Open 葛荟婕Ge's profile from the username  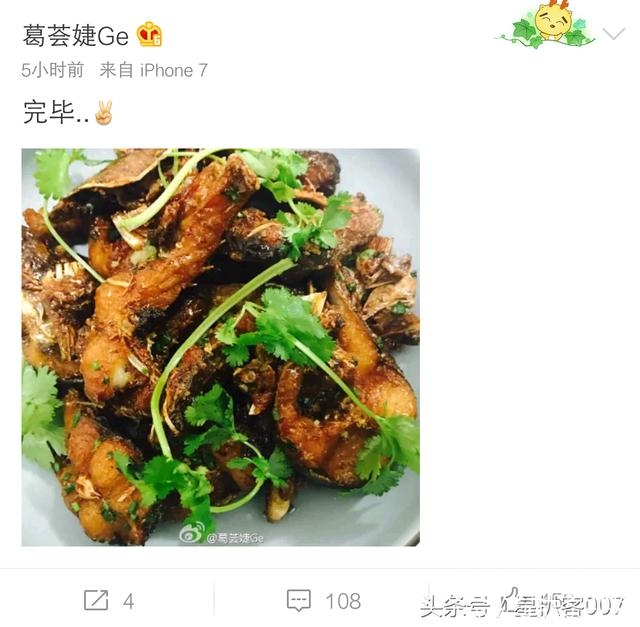coord(75,36)
